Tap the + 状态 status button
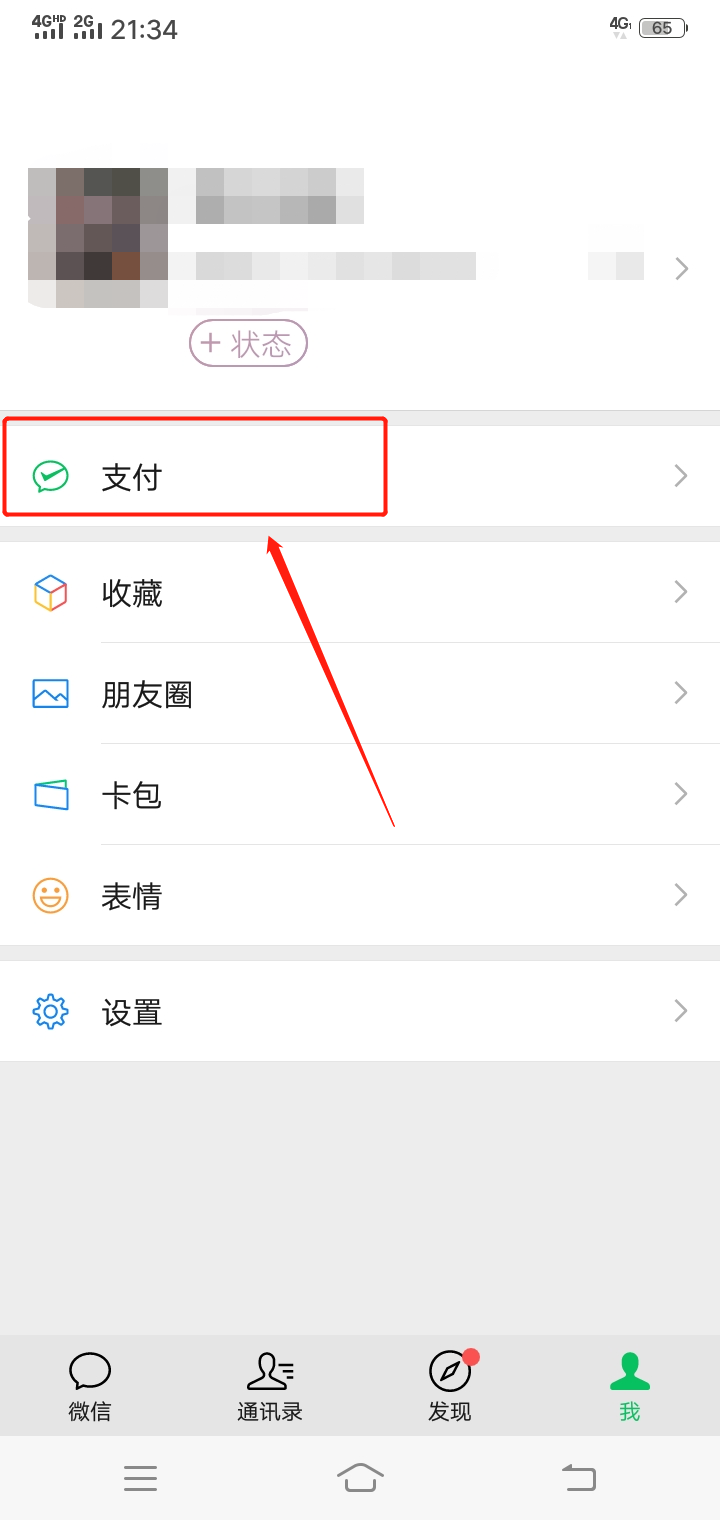 248,343
